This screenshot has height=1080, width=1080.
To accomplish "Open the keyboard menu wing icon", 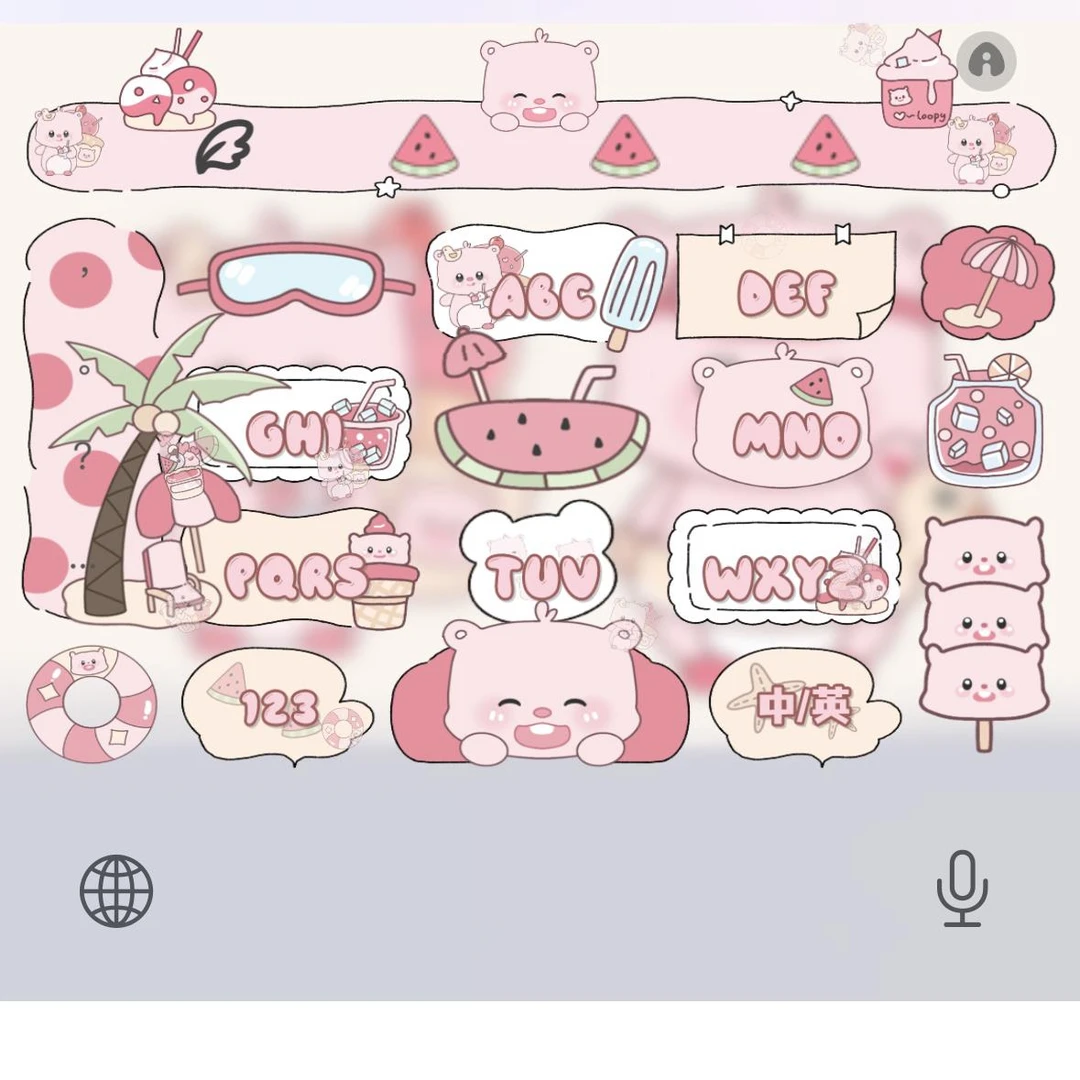I will point(224,146).
